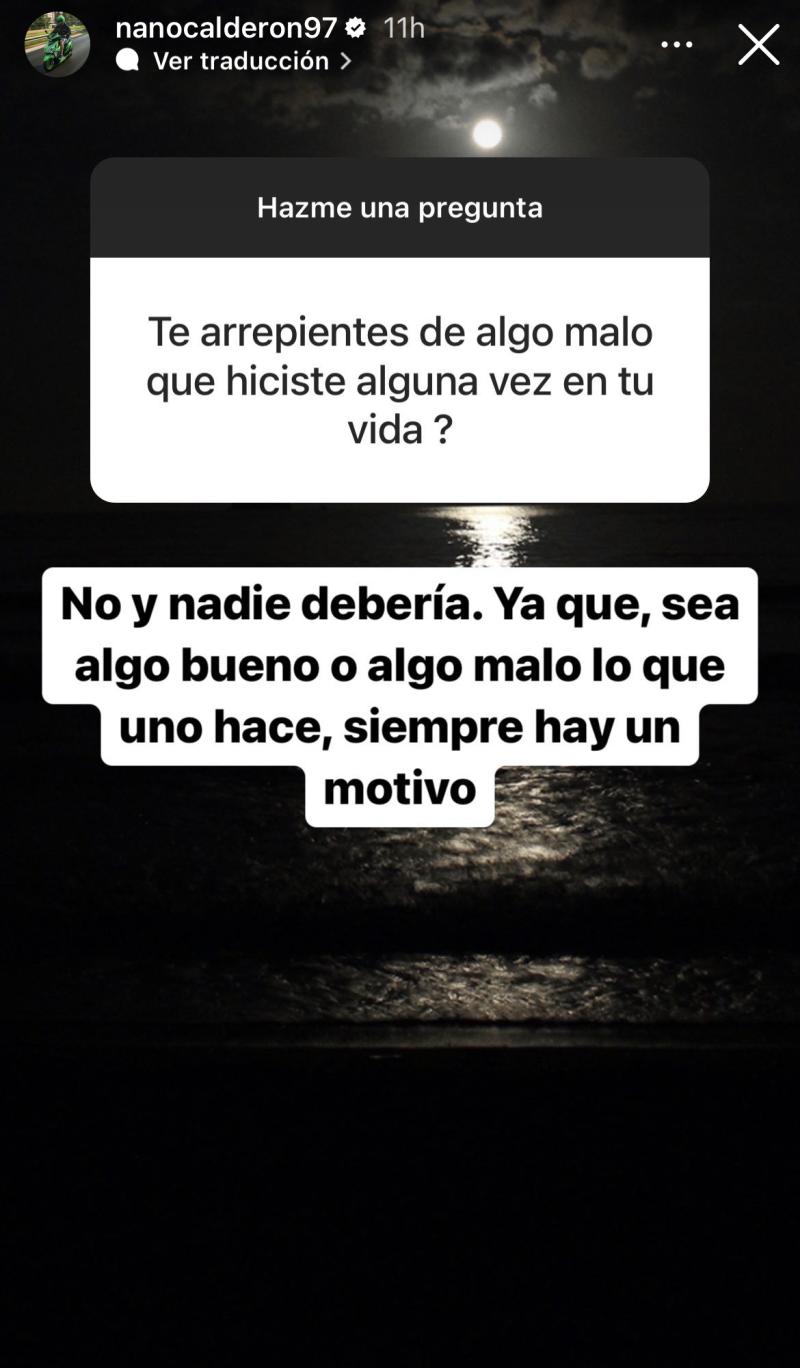Click the verified badge next to nanocalderon97
This screenshot has width=800, height=1368.
pos(355,29)
